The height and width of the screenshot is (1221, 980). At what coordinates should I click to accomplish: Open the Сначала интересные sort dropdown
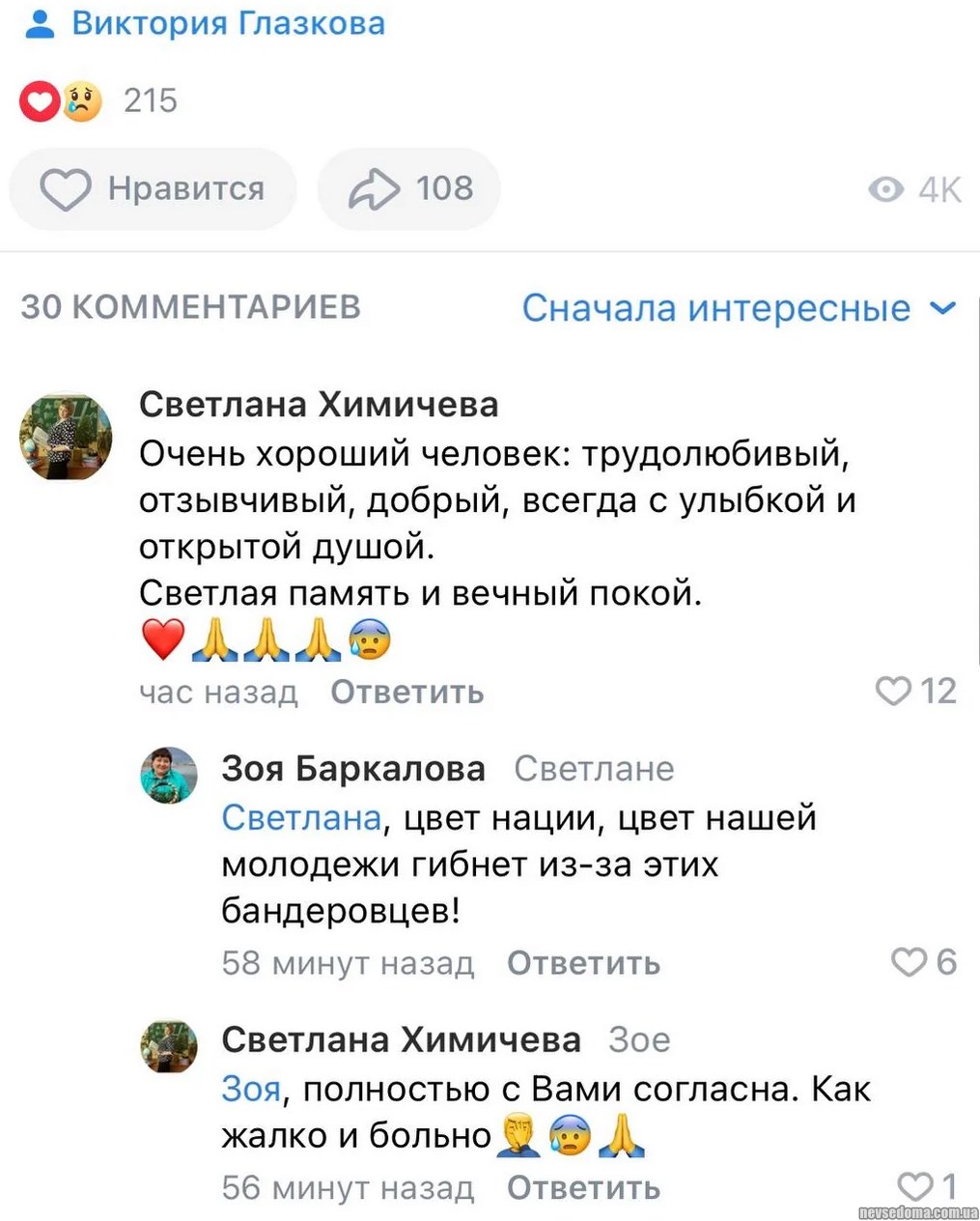click(739, 308)
